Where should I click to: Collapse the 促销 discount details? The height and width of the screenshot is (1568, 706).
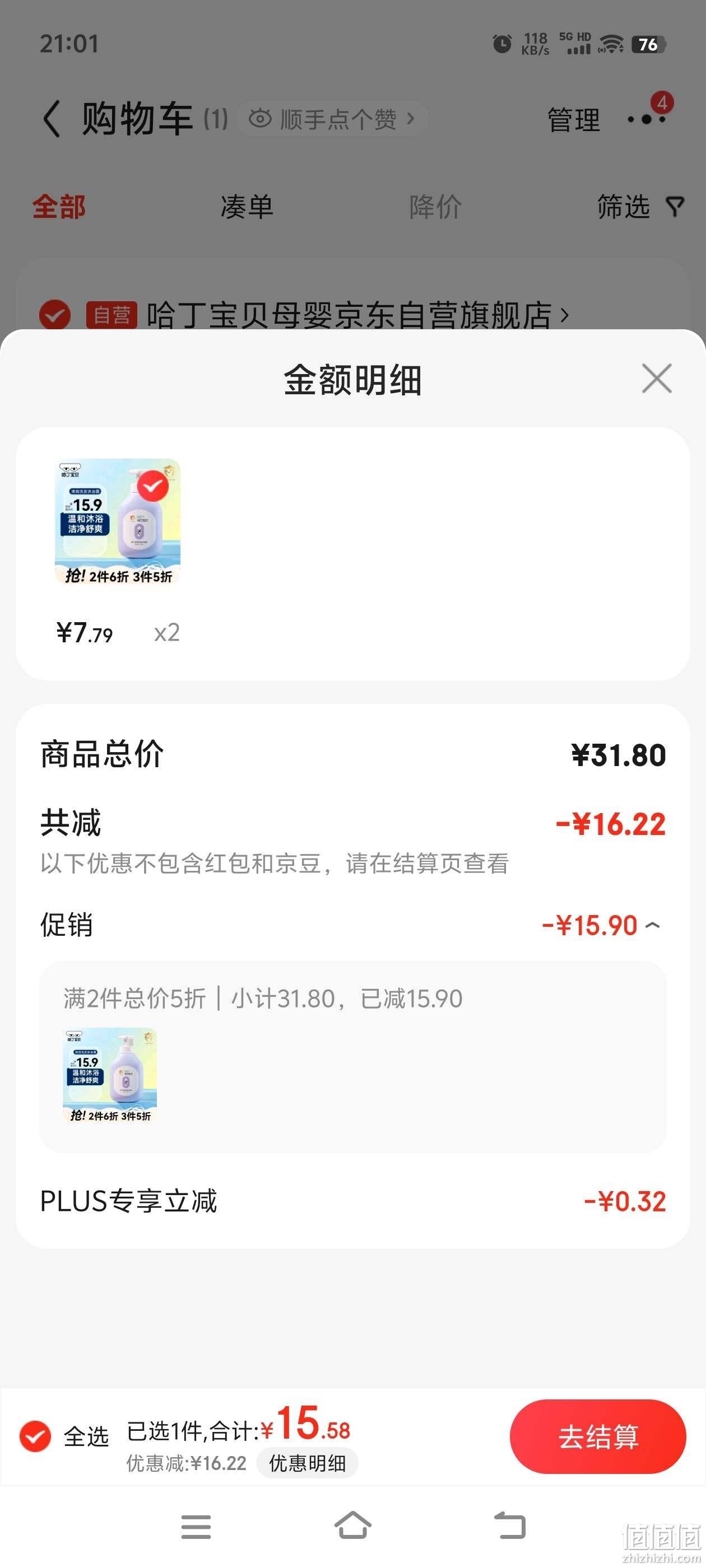(x=652, y=925)
